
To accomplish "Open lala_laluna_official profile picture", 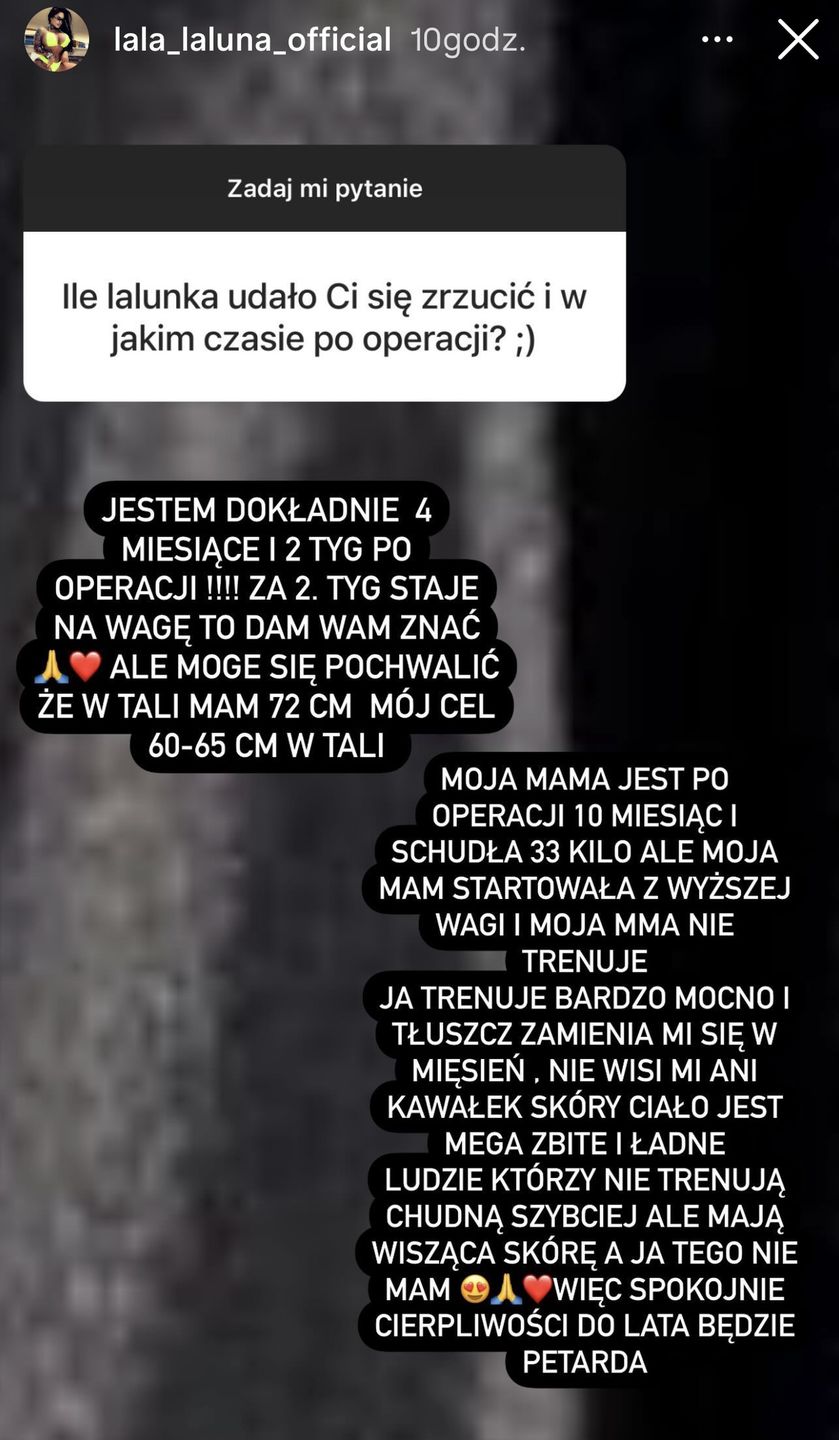I will 56,40.
